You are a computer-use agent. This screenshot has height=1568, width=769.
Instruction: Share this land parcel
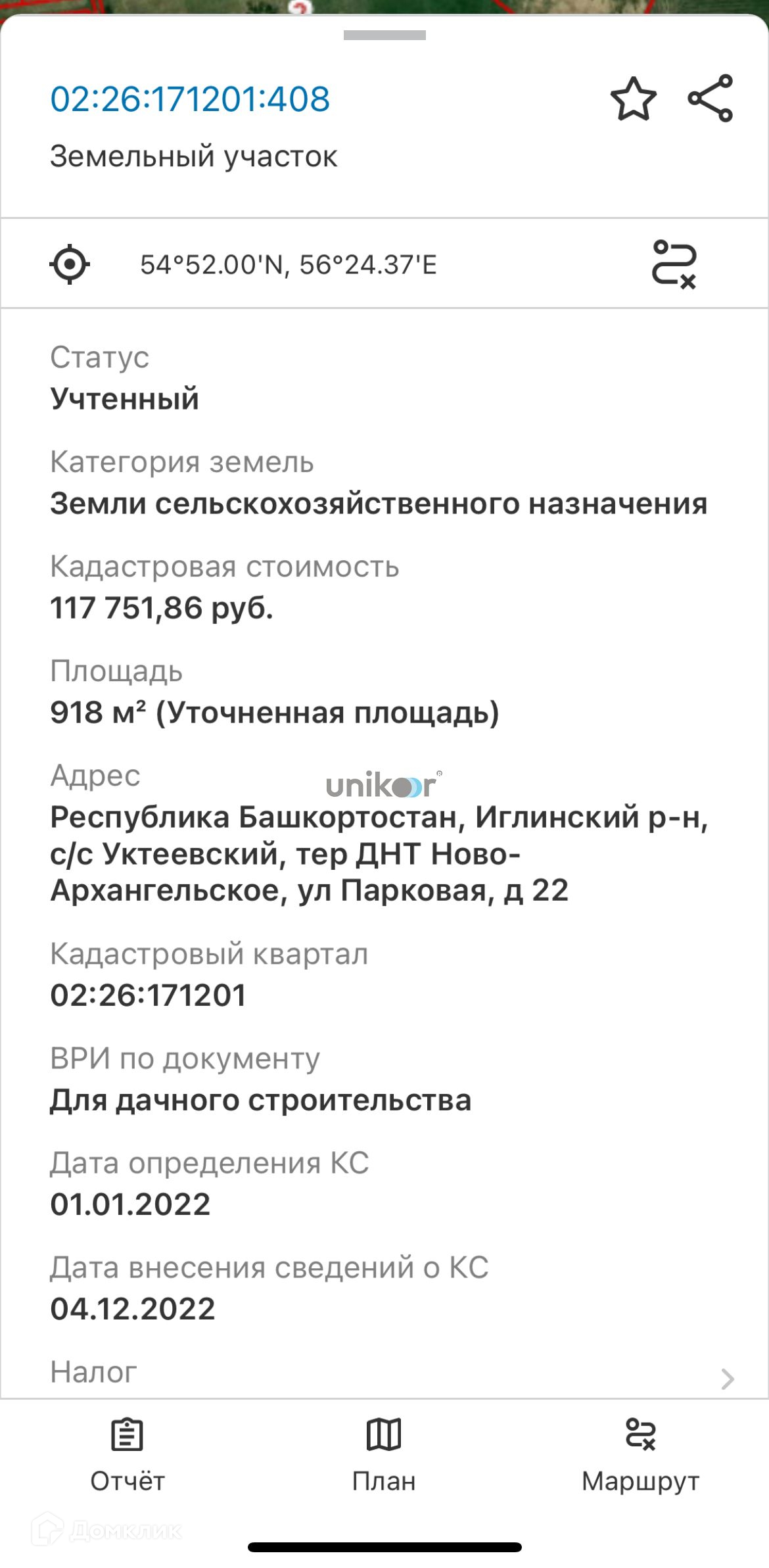tap(711, 99)
